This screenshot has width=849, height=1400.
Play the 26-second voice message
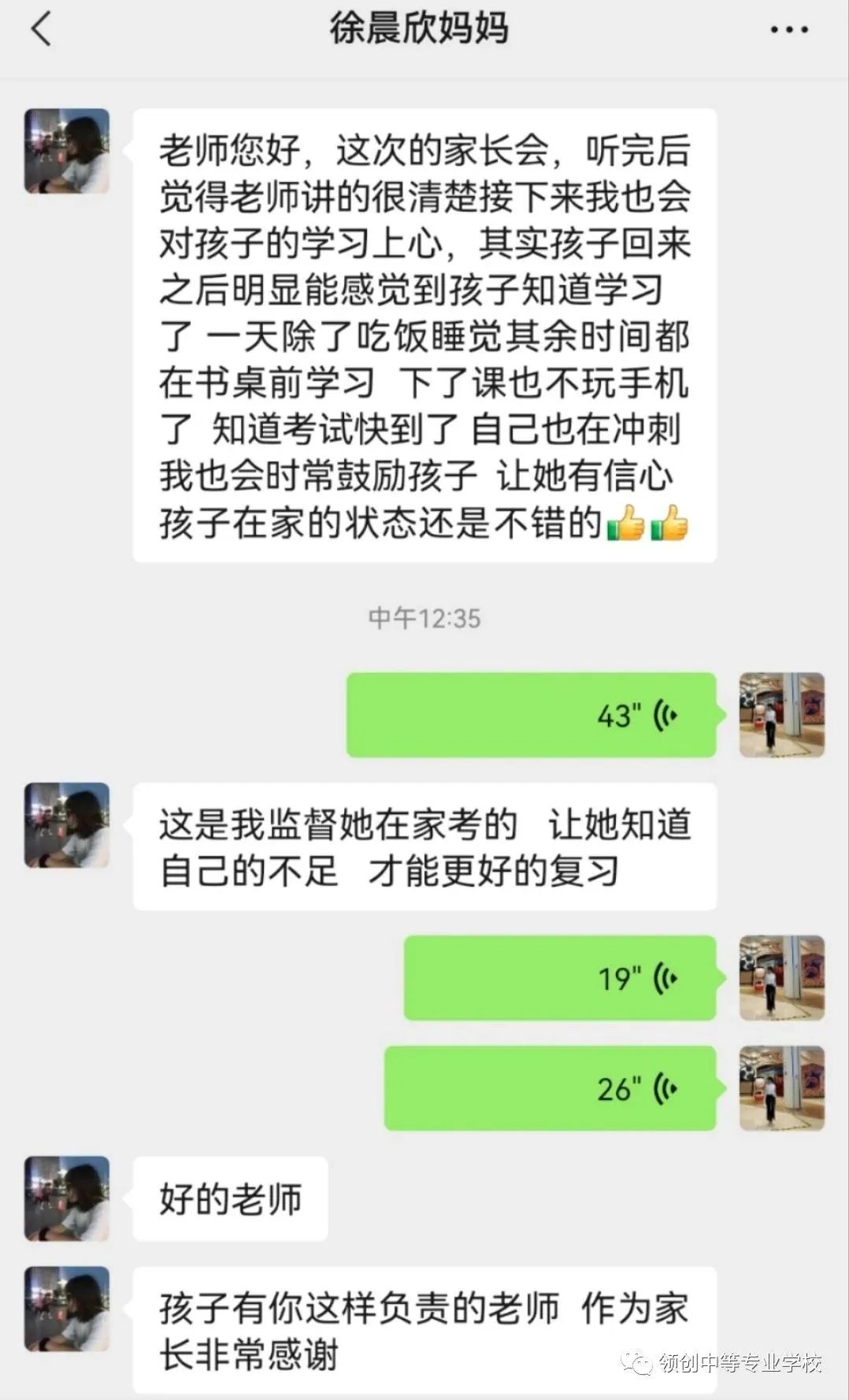pos(550,1088)
